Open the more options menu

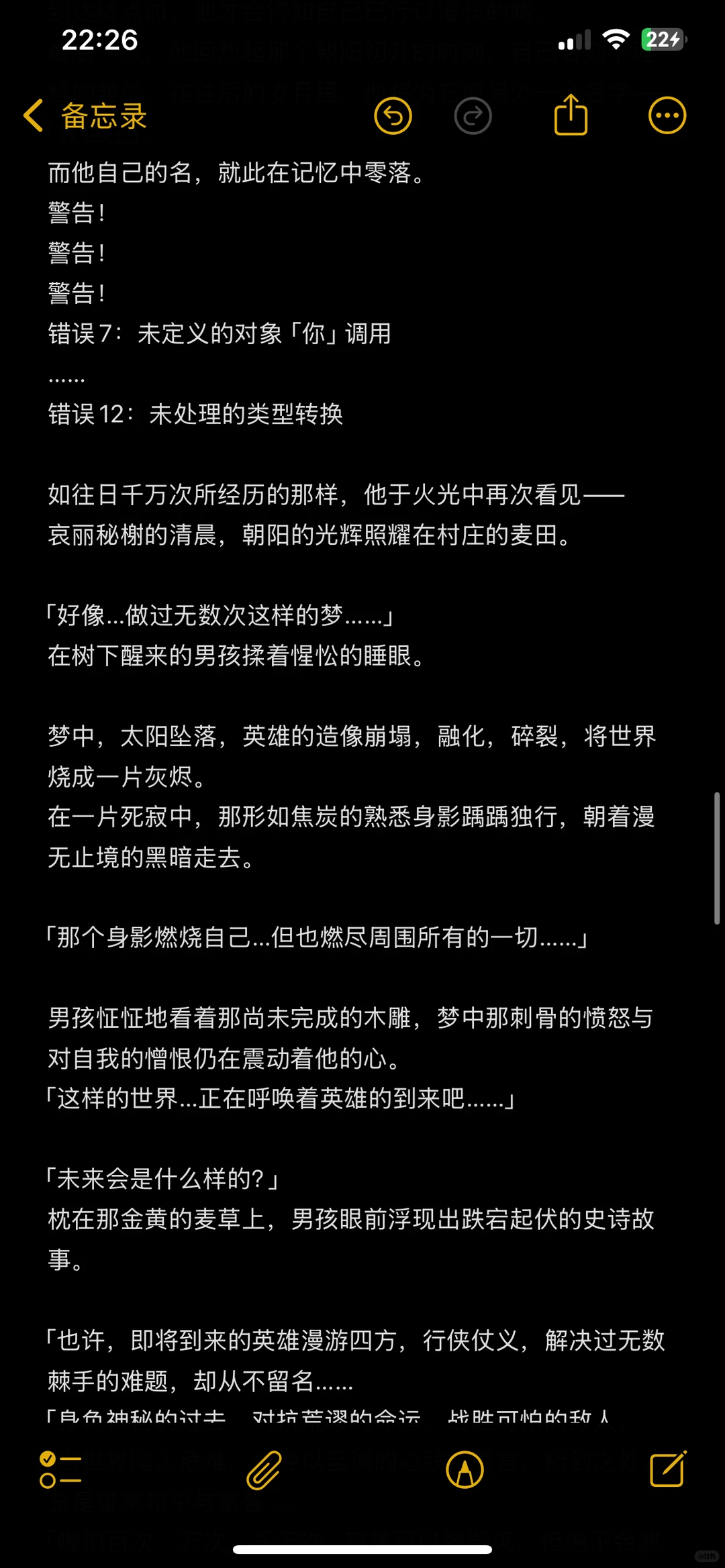coord(667,116)
